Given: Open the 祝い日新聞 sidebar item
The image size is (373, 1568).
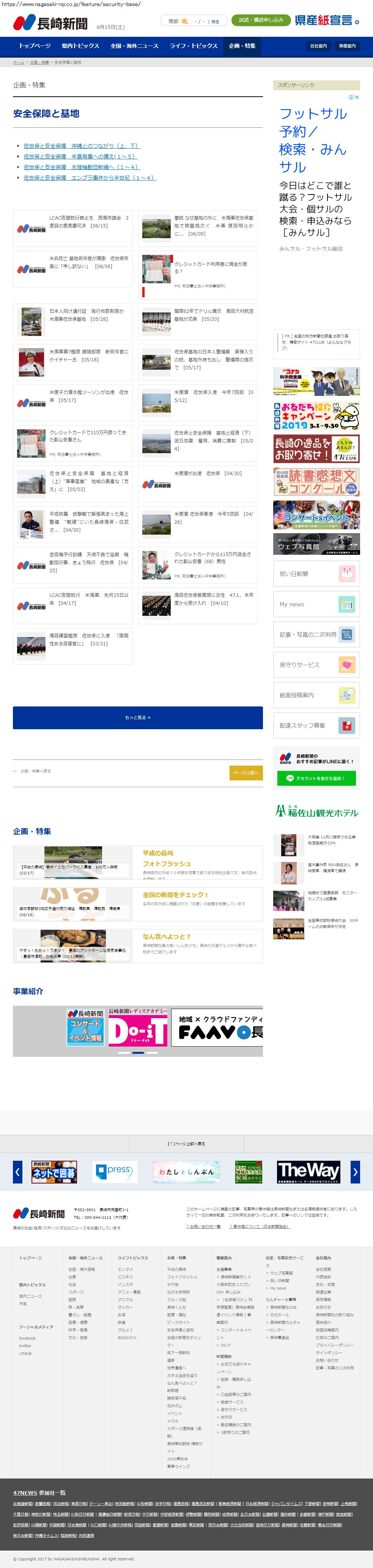Looking at the screenshot, I should pos(316,574).
